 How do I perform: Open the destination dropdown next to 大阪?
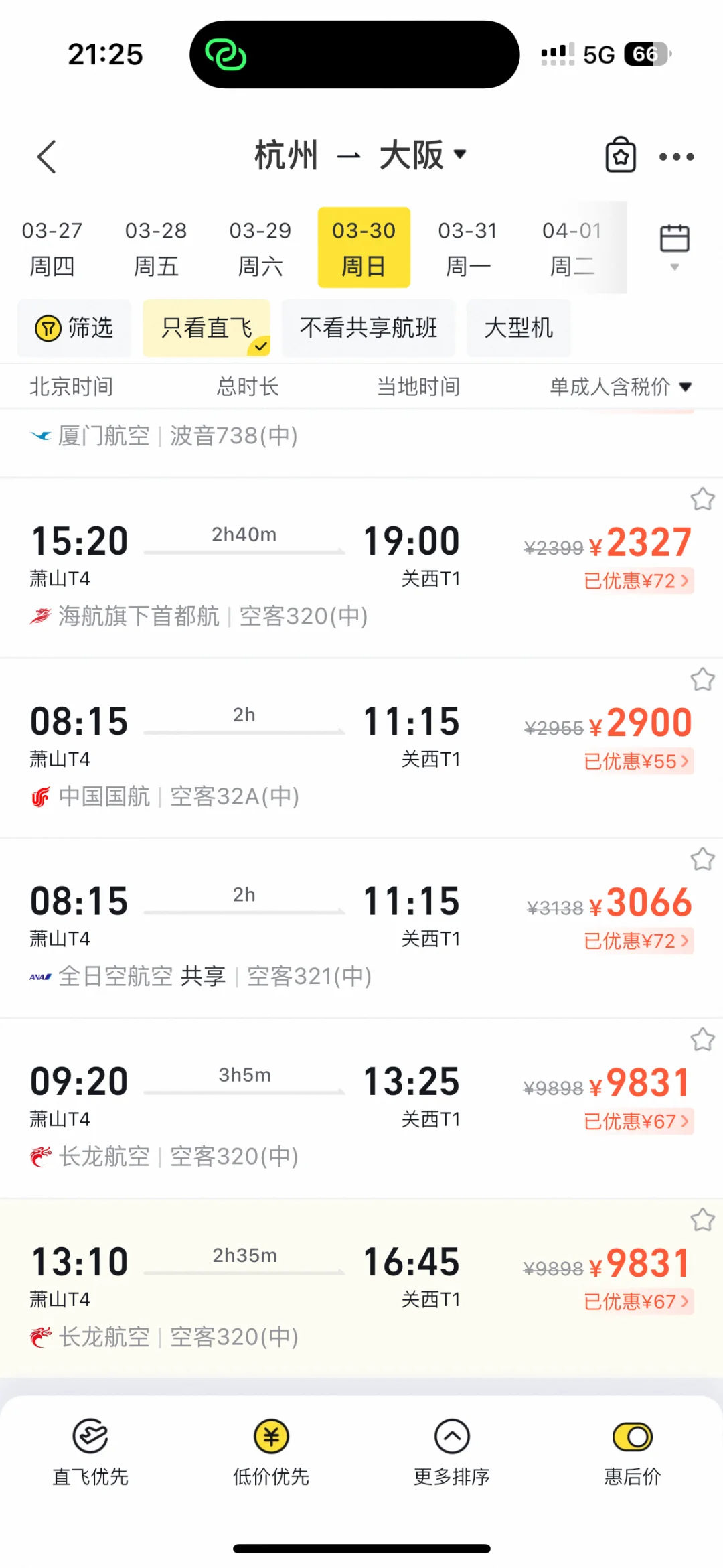click(x=460, y=154)
